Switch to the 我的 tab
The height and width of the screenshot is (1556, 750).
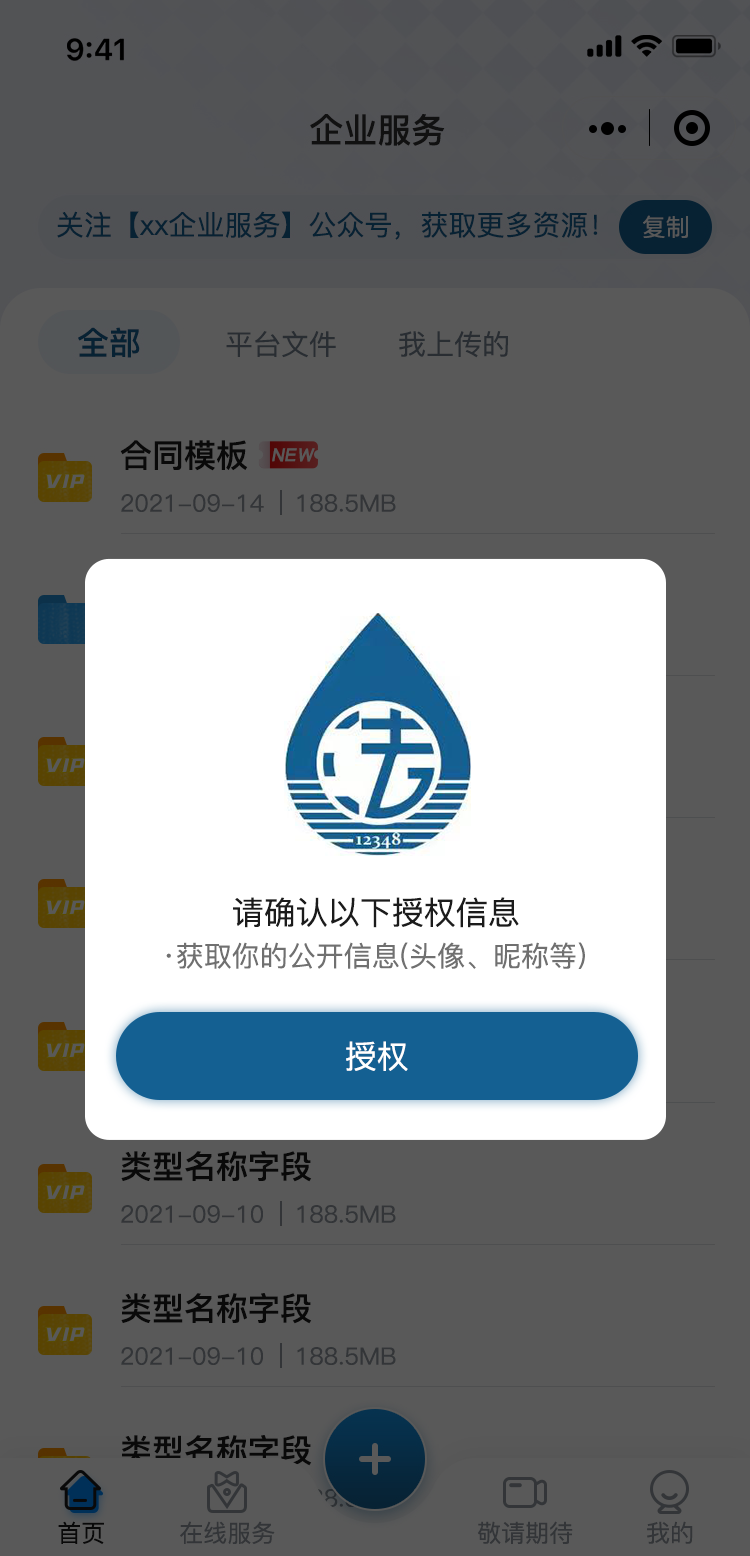(x=669, y=1507)
